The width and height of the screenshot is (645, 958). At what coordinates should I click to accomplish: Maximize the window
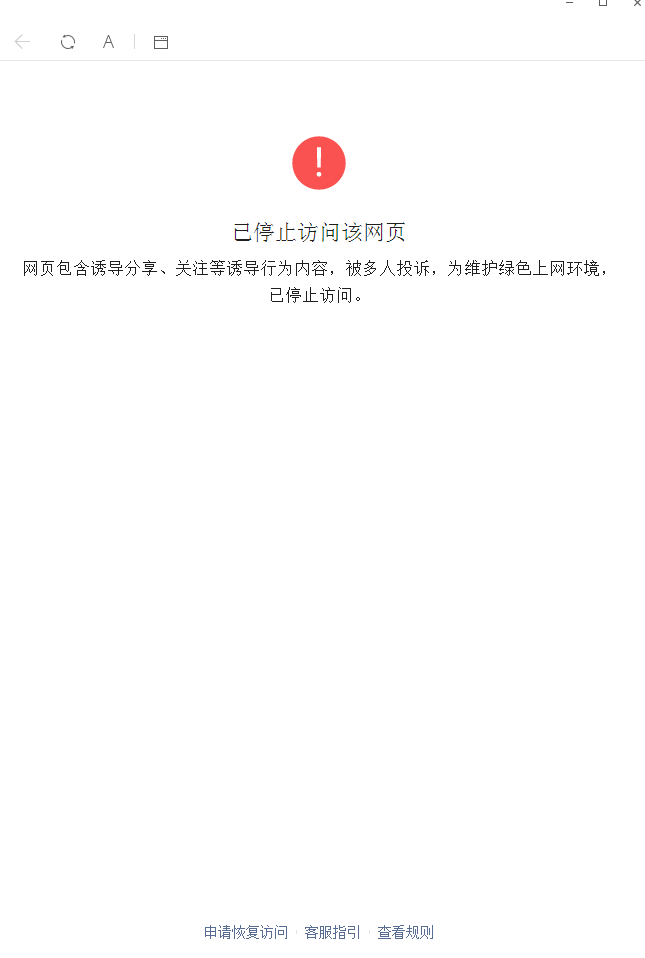[x=603, y=4]
